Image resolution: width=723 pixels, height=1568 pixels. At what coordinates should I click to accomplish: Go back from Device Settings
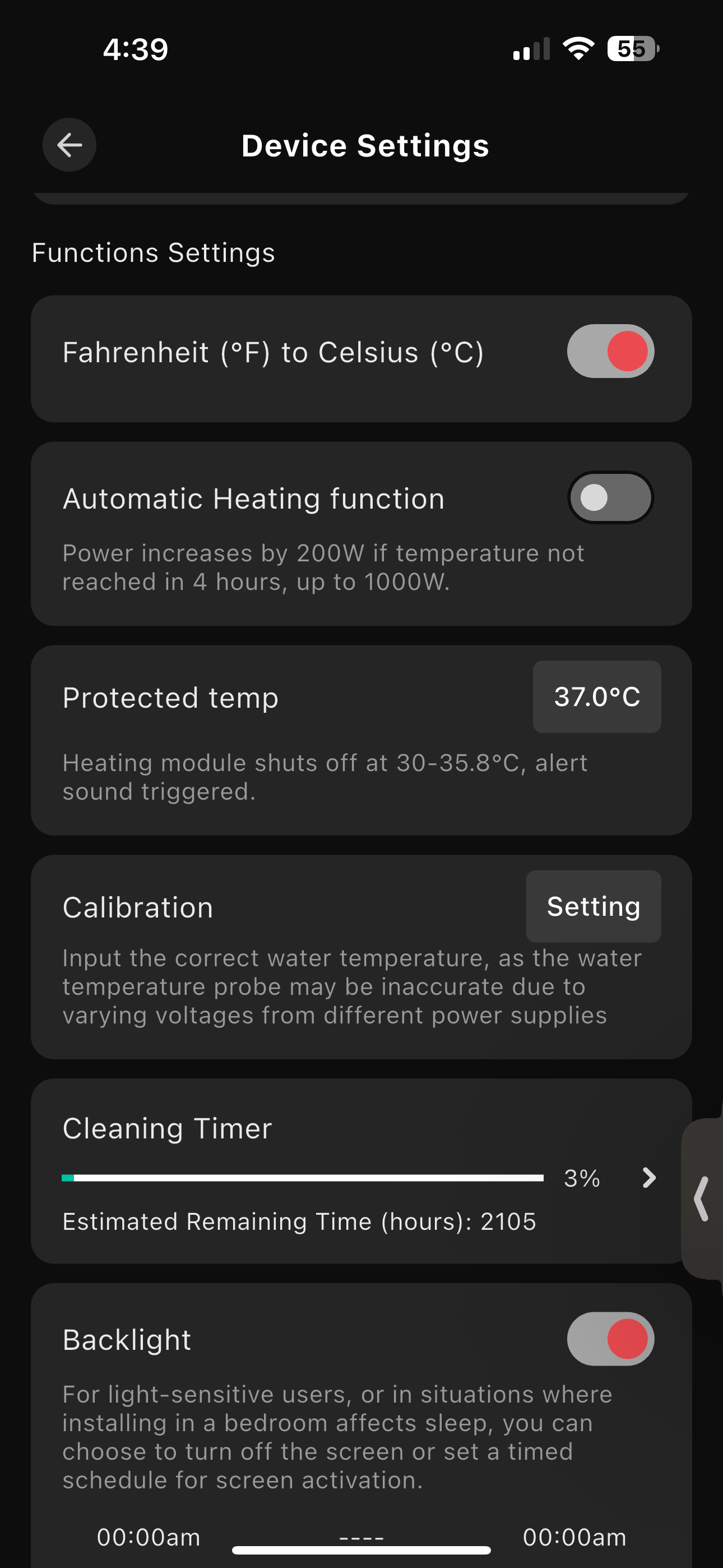coord(69,145)
